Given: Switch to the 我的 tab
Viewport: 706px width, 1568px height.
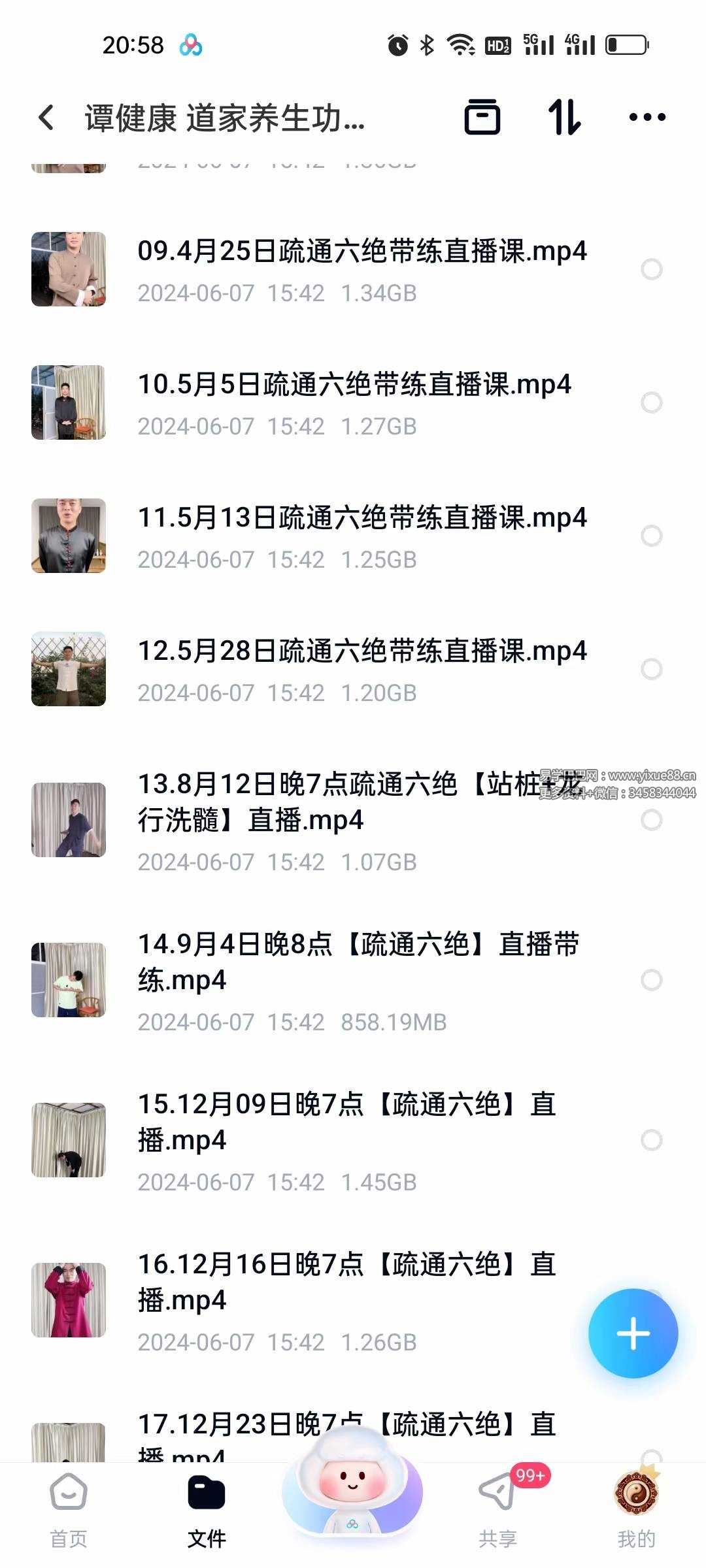Looking at the screenshot, I should pyautogui.click(x=636, y=1509).
